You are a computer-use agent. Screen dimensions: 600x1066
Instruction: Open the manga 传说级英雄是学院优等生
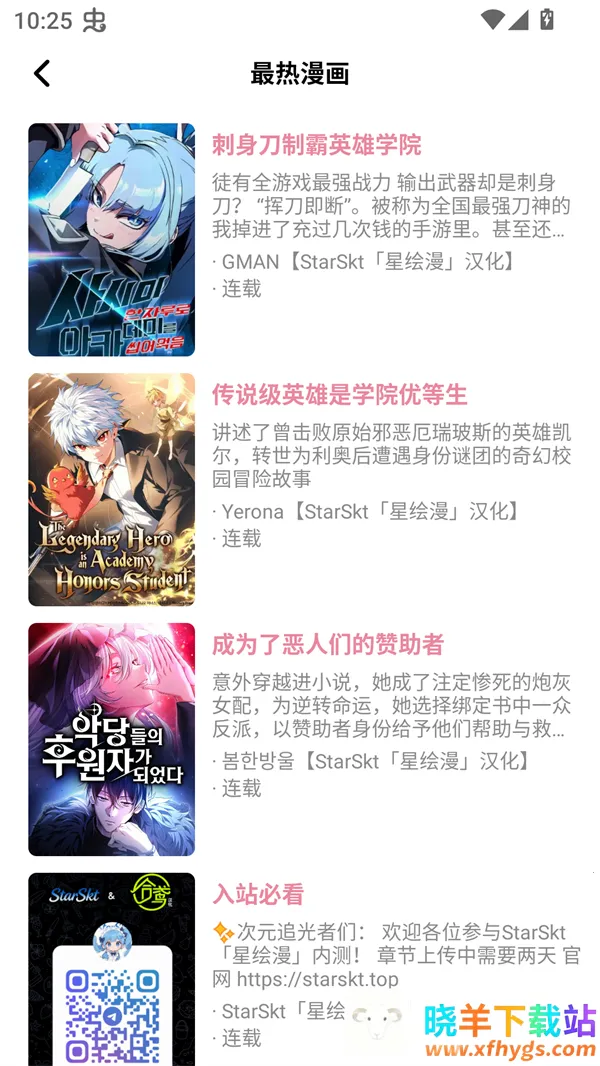coord(339,395)
